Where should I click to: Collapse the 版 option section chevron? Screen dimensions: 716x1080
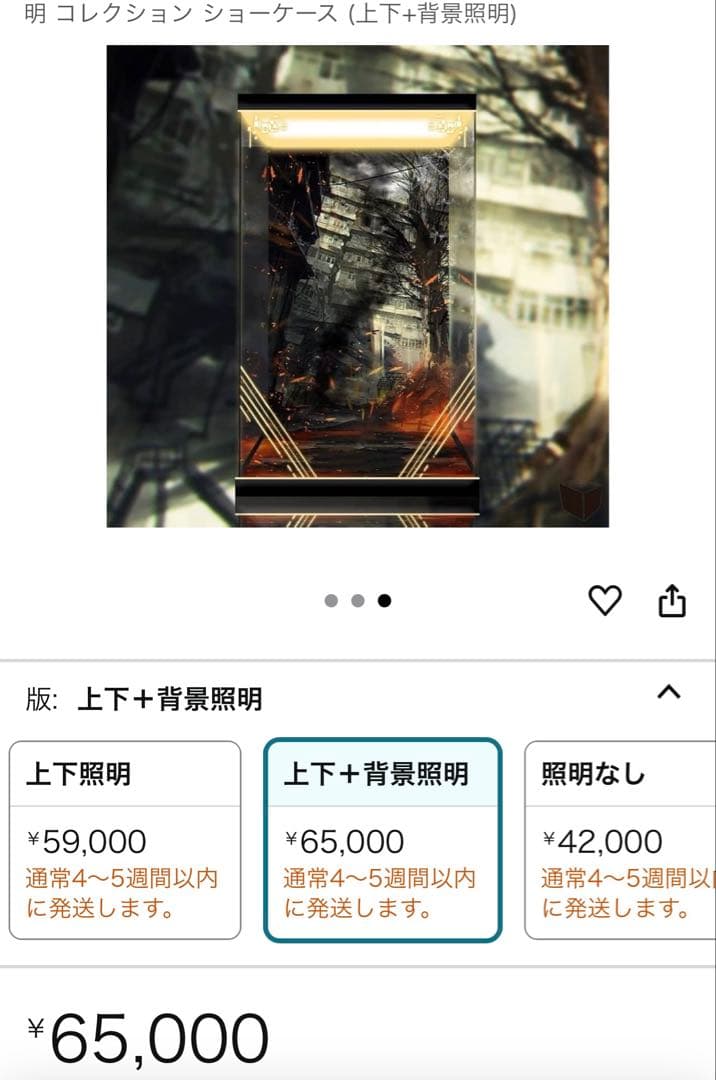pos(669,692)
